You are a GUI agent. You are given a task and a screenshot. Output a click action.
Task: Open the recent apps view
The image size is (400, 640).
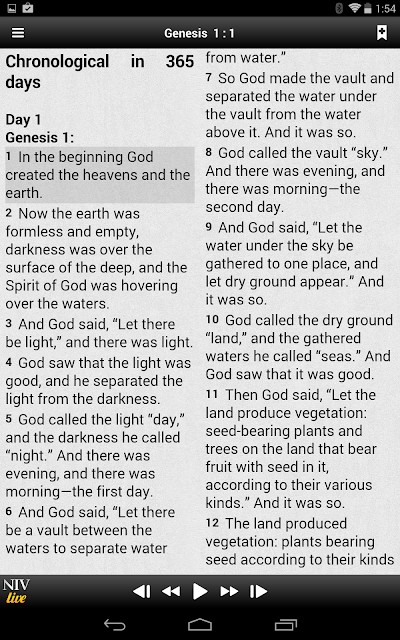(286, 624)
